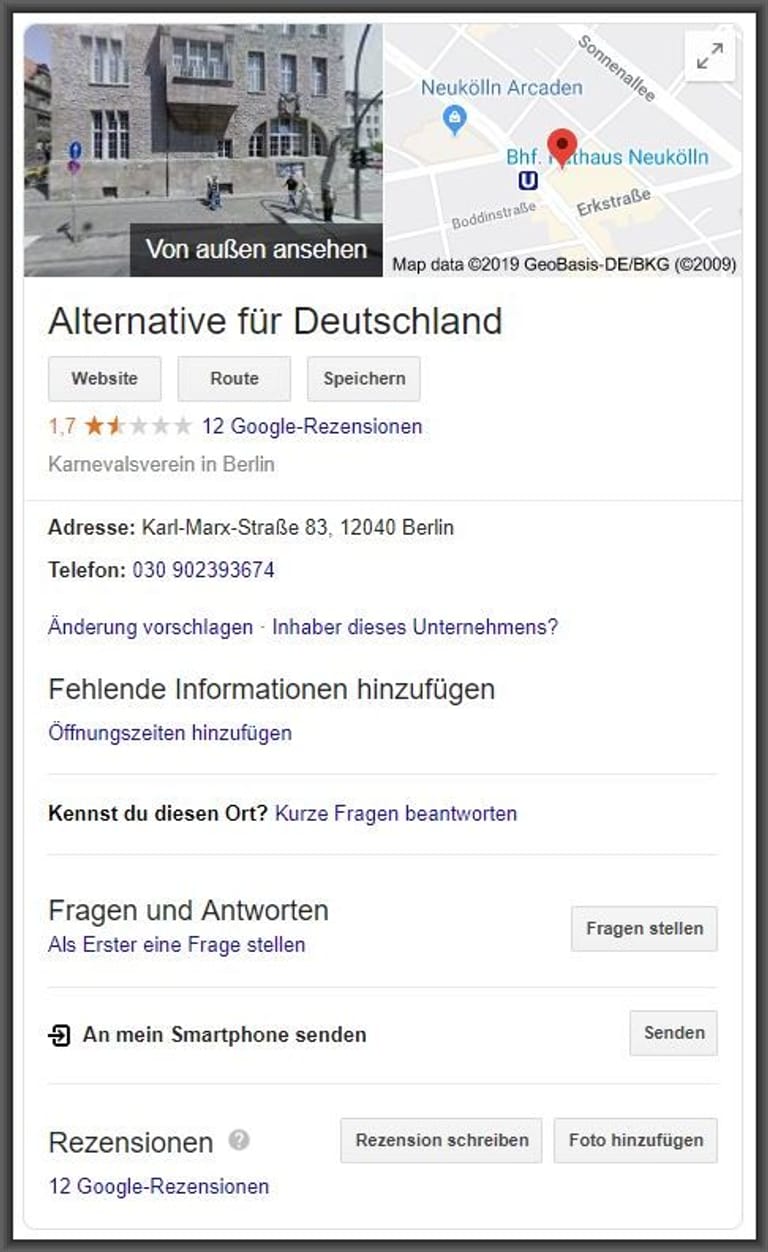Tap Foto hinzufügen
The width and height of the screenshot is (768, 1252).
tap(636, 1140)
